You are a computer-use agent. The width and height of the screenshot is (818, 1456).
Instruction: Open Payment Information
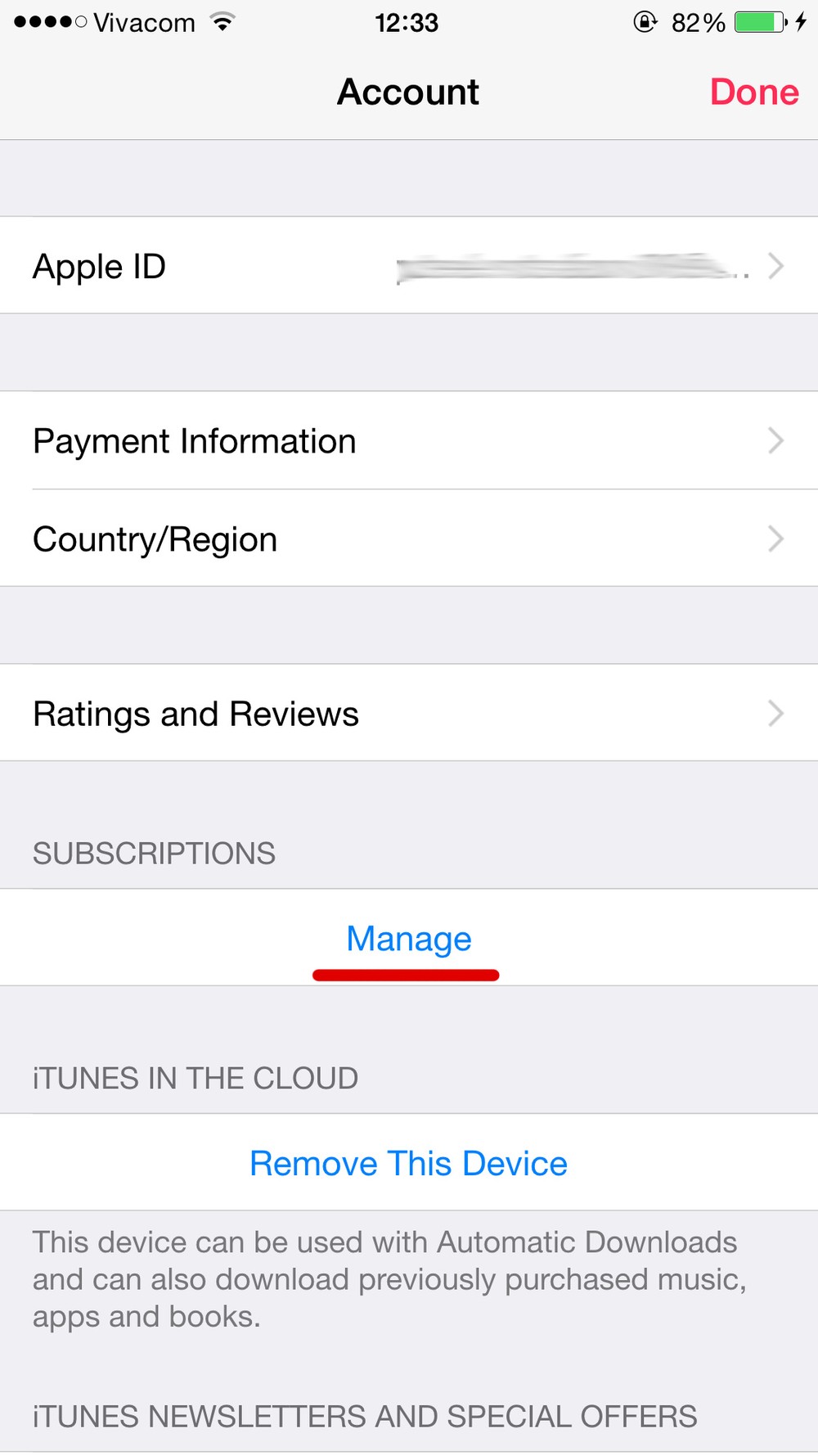tap(409, 440)
